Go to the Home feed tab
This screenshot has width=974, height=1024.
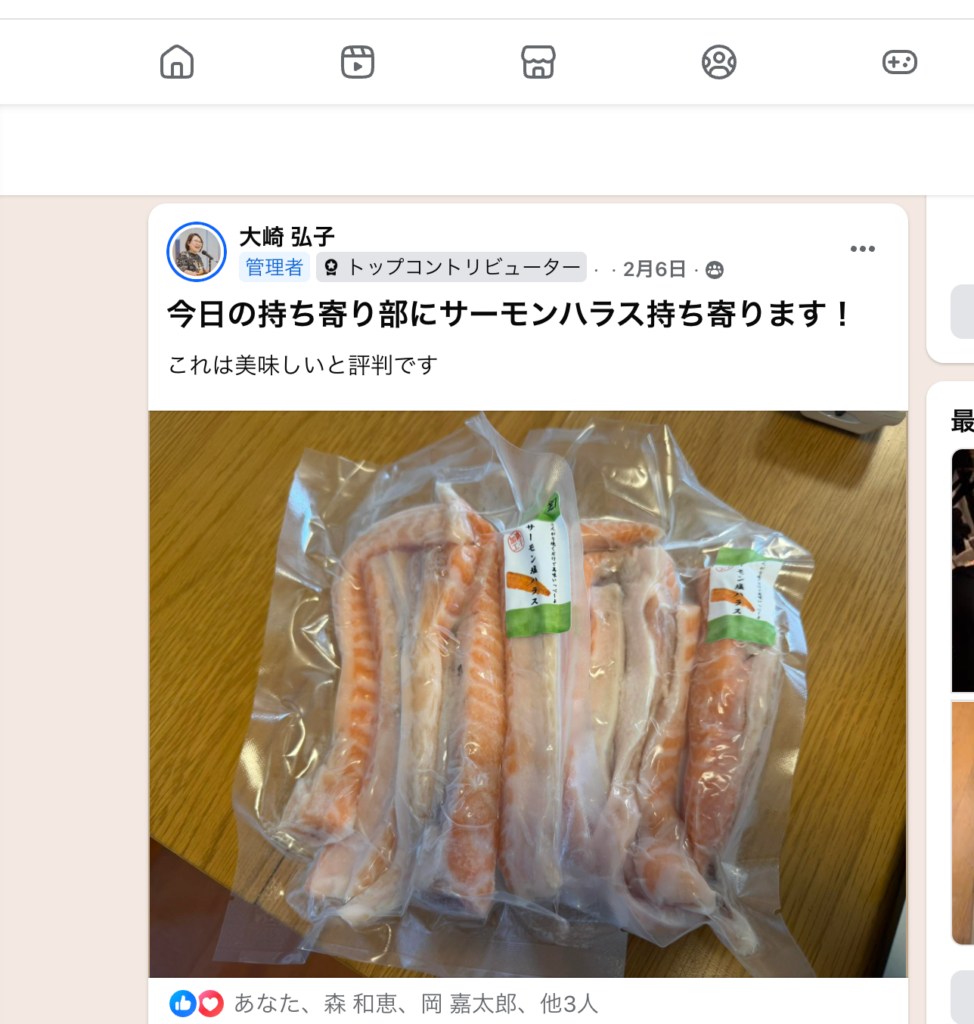point(177,62)
